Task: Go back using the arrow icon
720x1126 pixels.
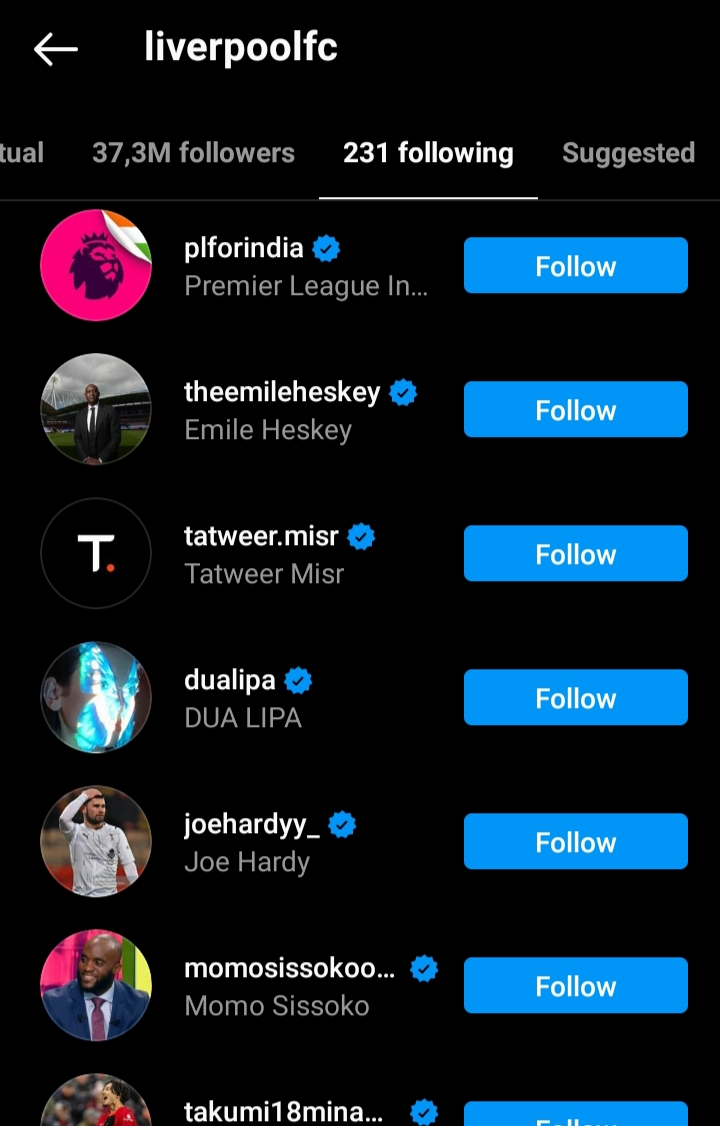Action: tap(55, 49)
